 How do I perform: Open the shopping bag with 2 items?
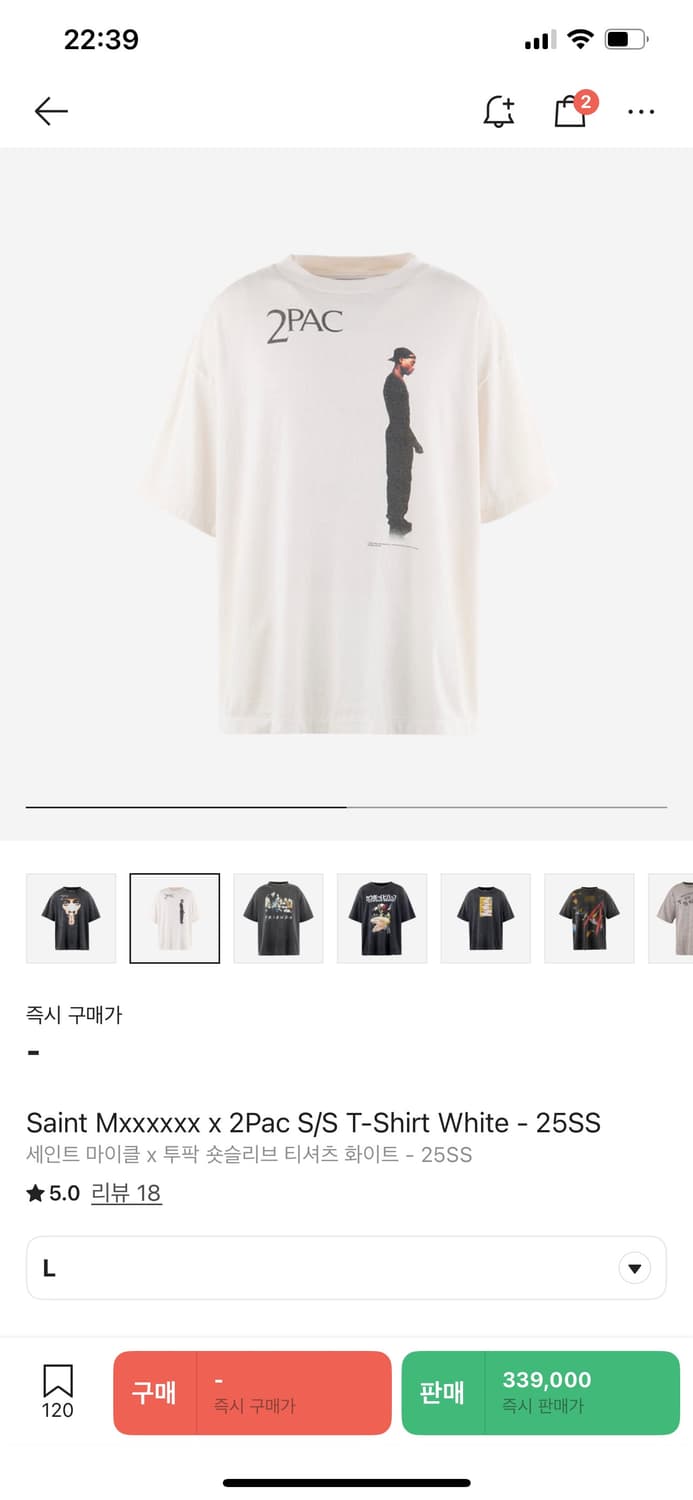[570, 111]
